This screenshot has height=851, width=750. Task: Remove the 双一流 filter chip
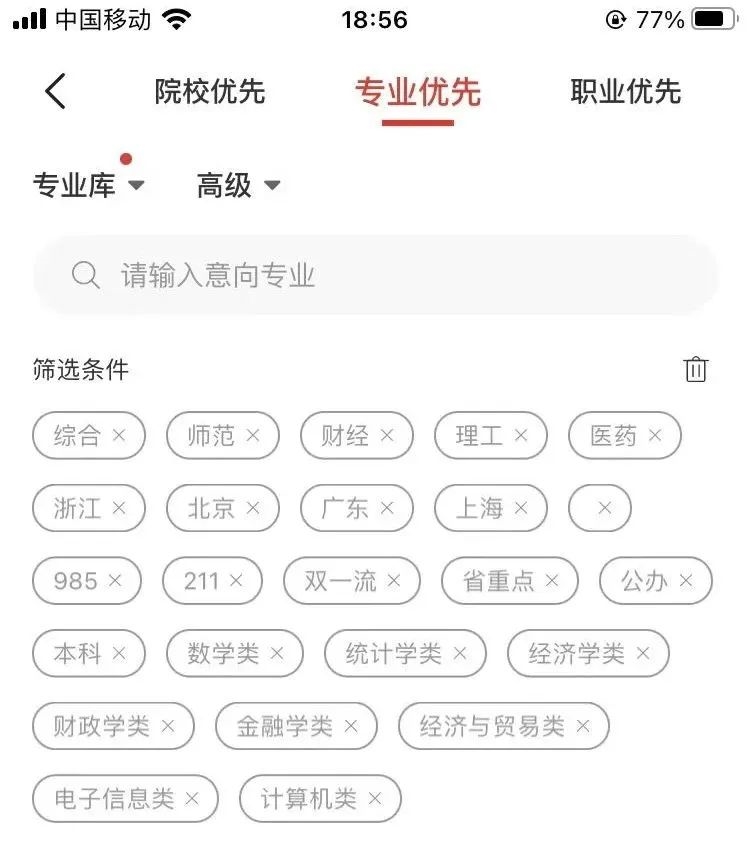394,581
